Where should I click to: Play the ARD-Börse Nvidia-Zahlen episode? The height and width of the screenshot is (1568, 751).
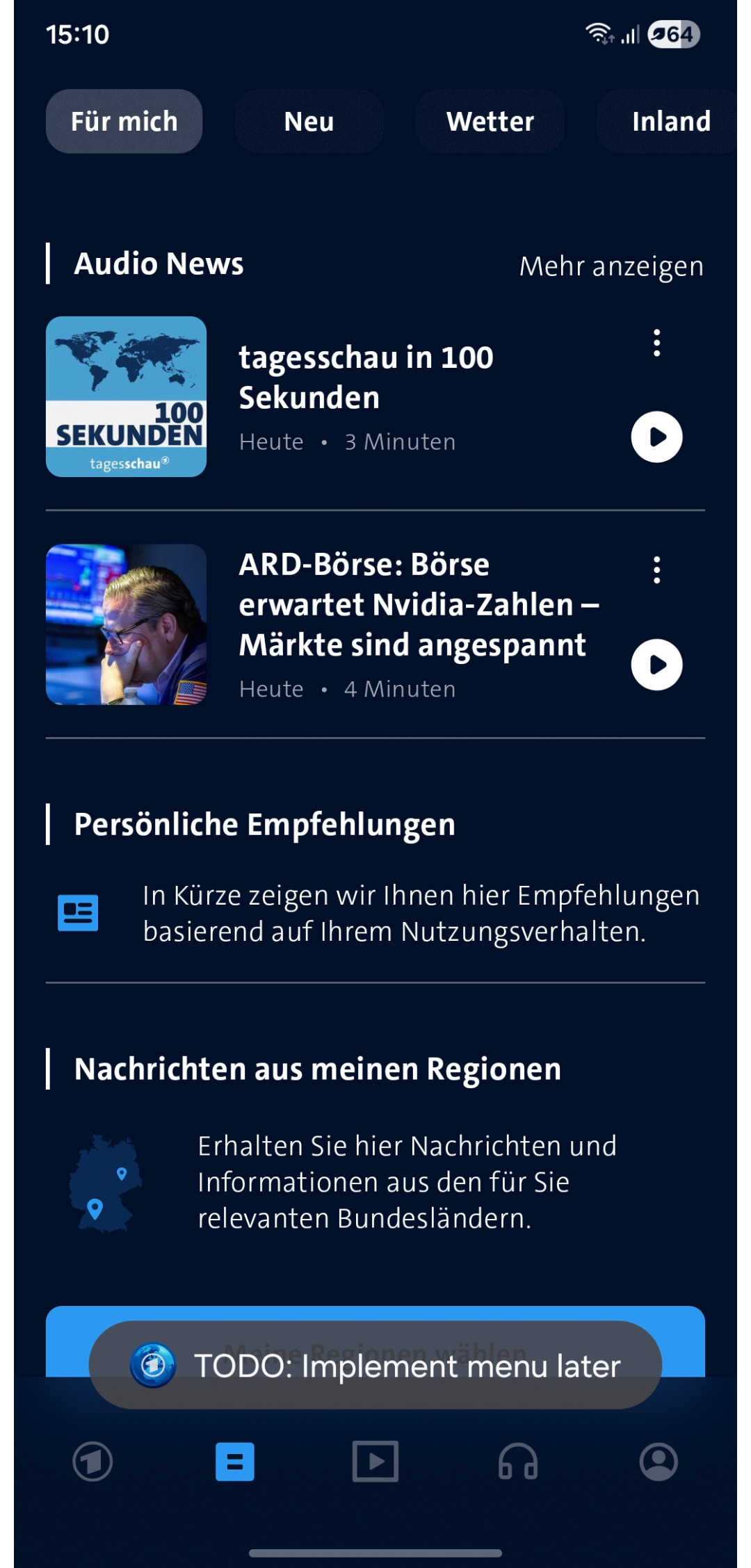pyautogui.click(x=656, y=665)
